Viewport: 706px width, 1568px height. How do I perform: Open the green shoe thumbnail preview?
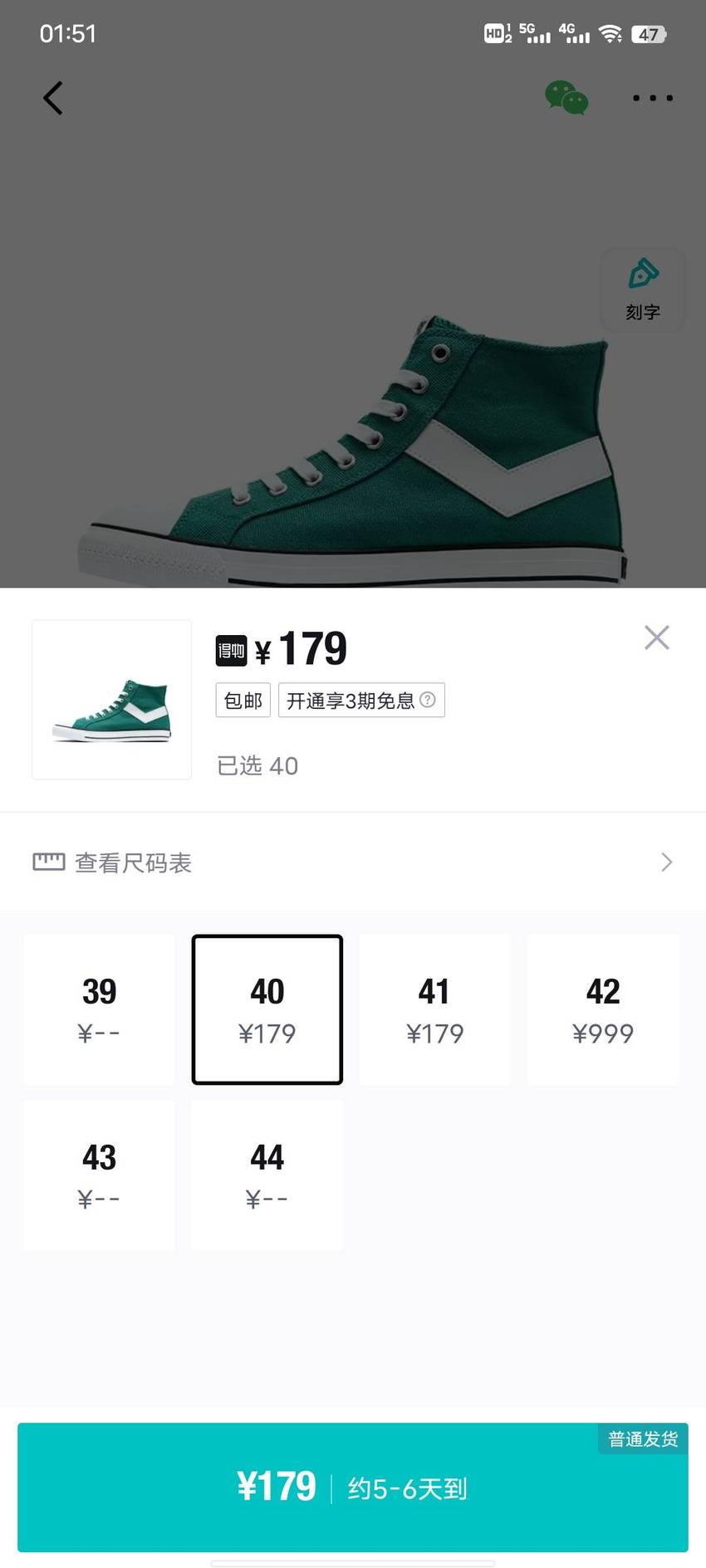pos(112,700)
